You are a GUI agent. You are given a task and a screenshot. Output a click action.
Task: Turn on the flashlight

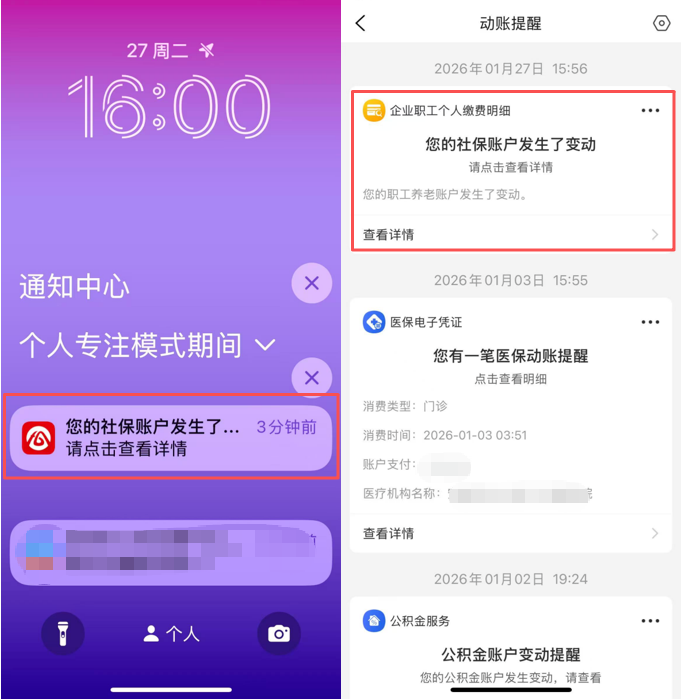[62, 633]
